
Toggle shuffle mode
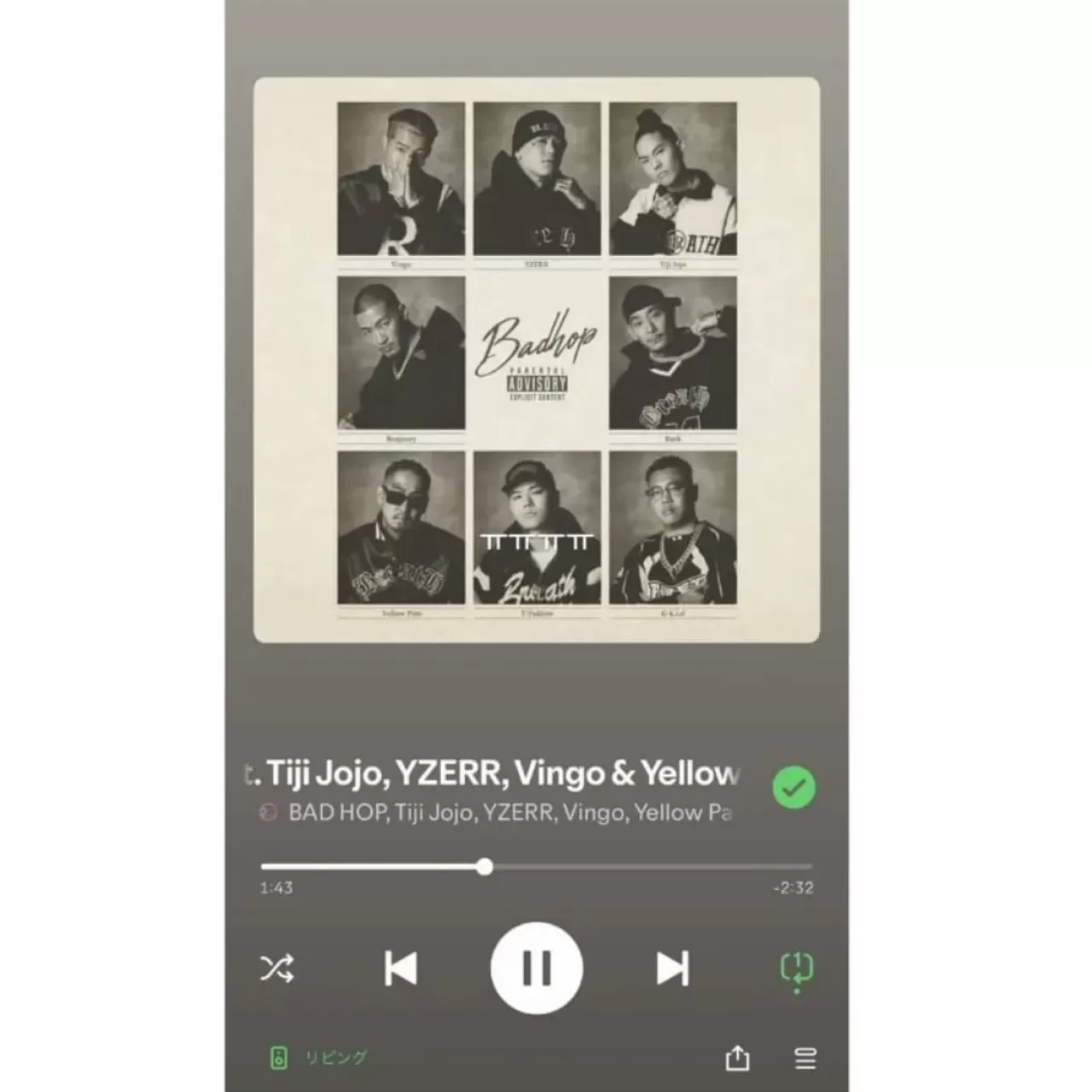[277, 968]
